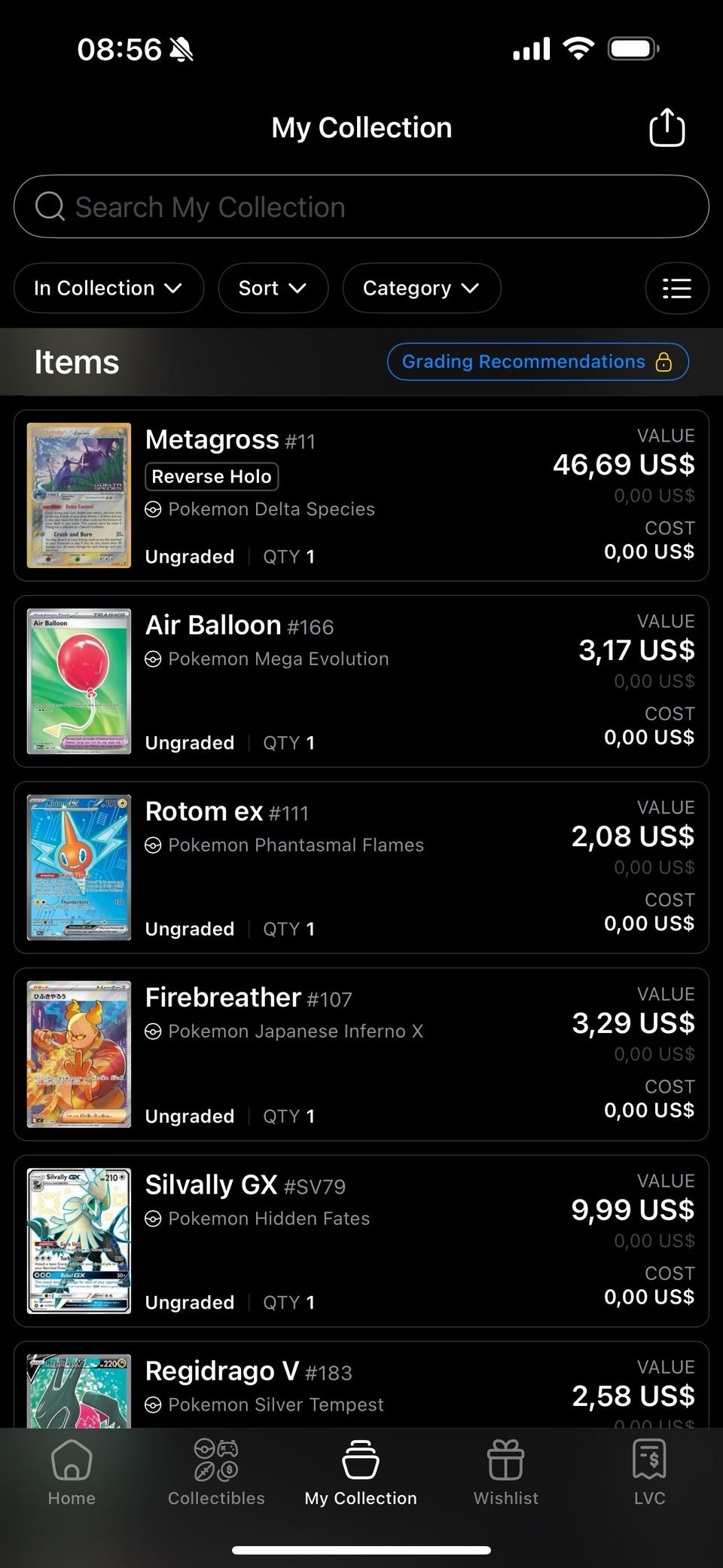The height and width of the screenshot is (1568, 723).
Task: Switch the list view layout
Action: (x=676, y=288)
